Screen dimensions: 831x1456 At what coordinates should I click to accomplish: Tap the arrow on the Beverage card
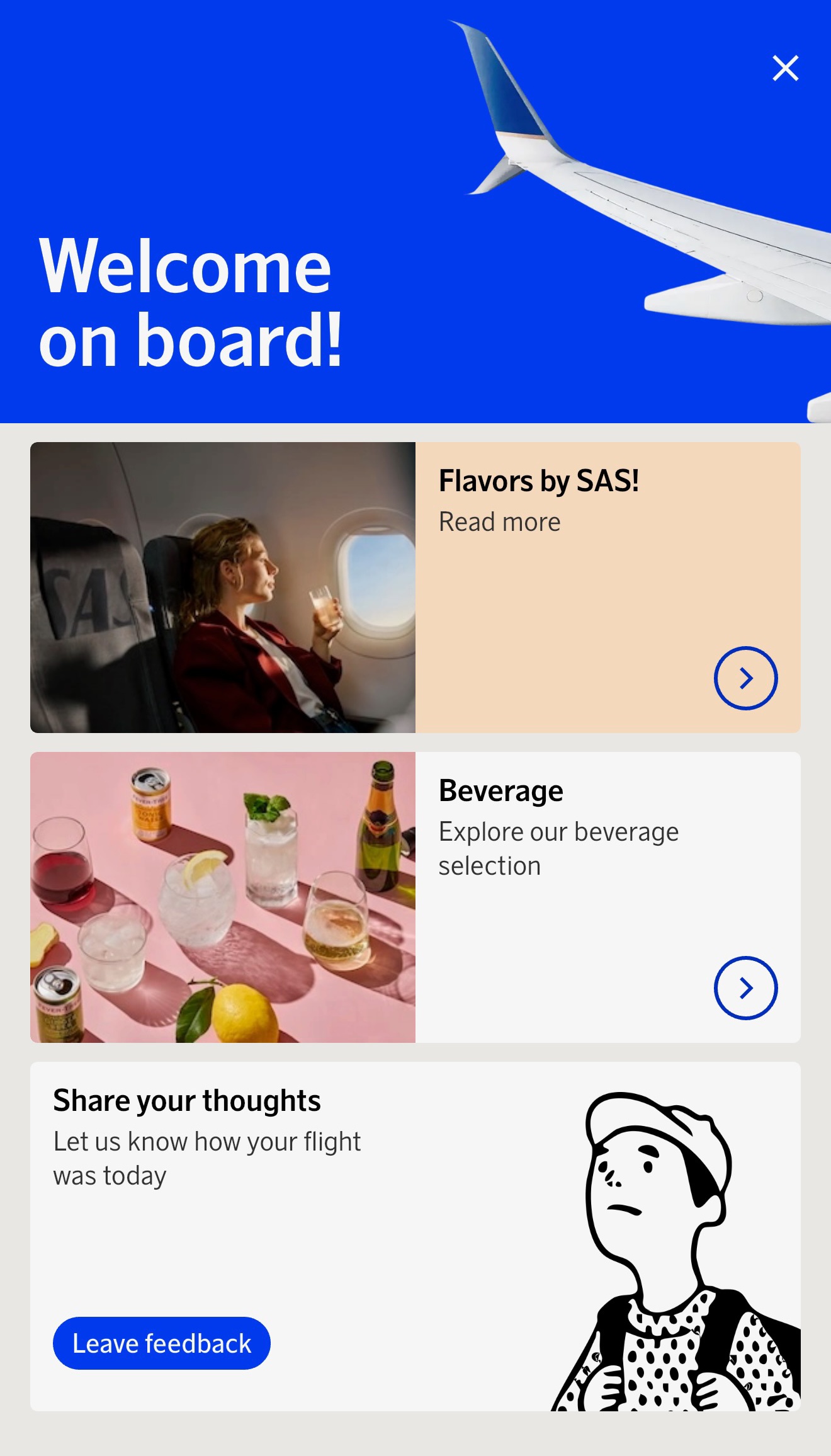point(745,988)
